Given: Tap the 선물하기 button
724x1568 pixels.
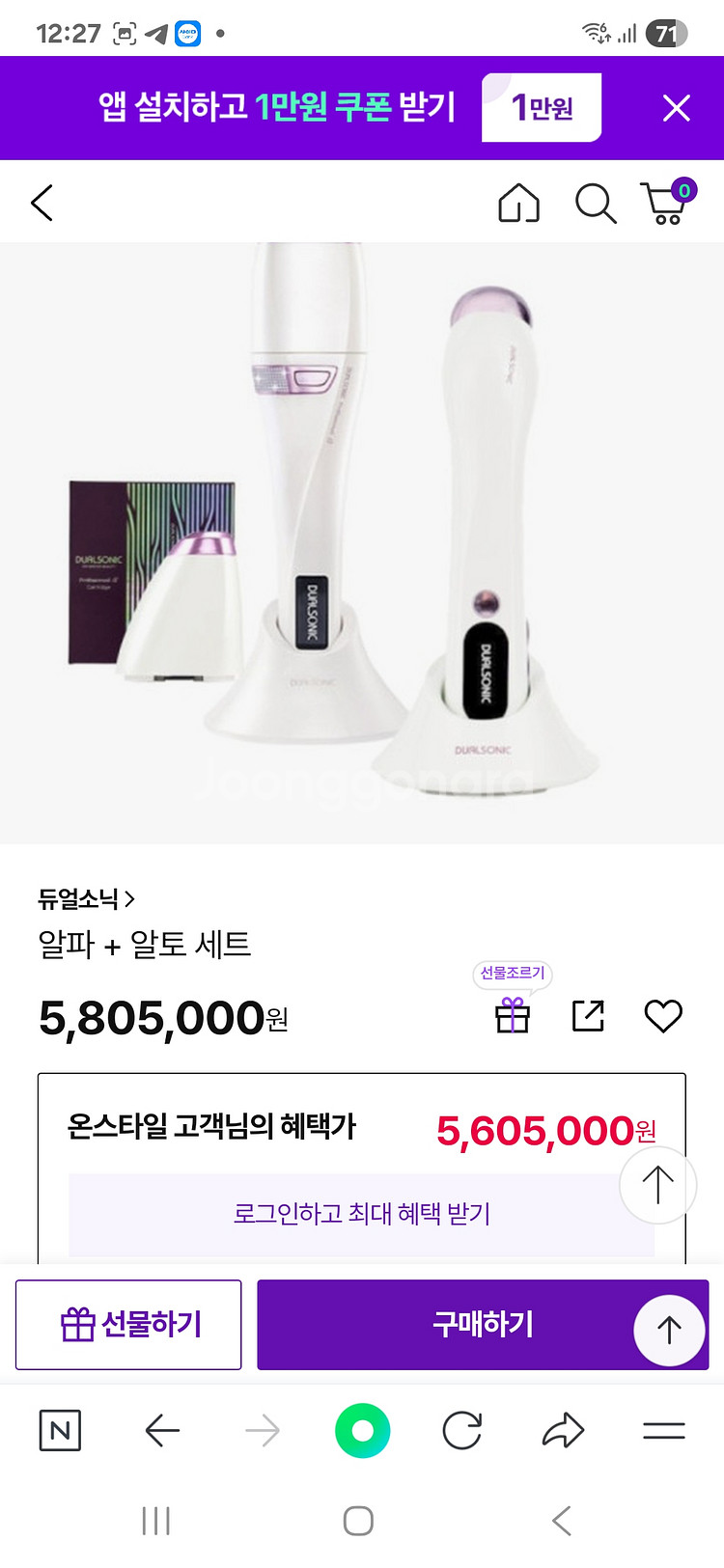Looking at the screenshot, I should tap(128, 1325).
